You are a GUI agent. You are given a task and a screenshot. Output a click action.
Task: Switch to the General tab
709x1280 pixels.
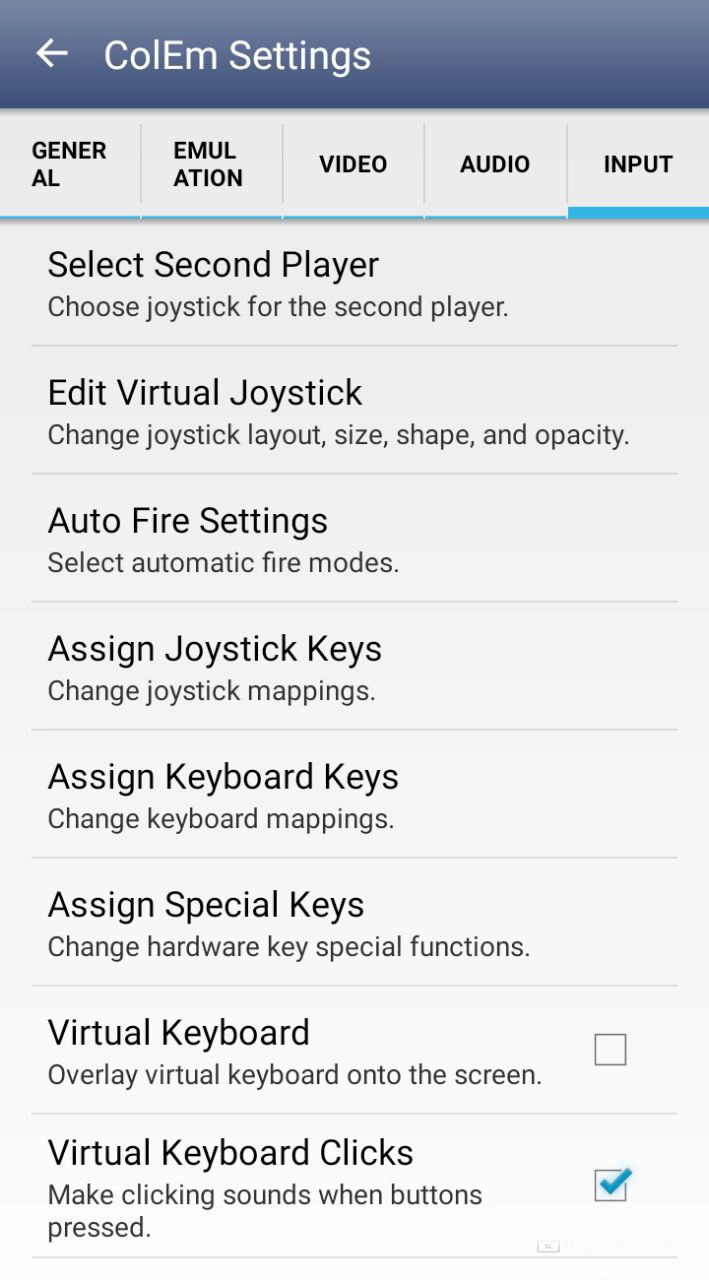(x=69, y=164)
